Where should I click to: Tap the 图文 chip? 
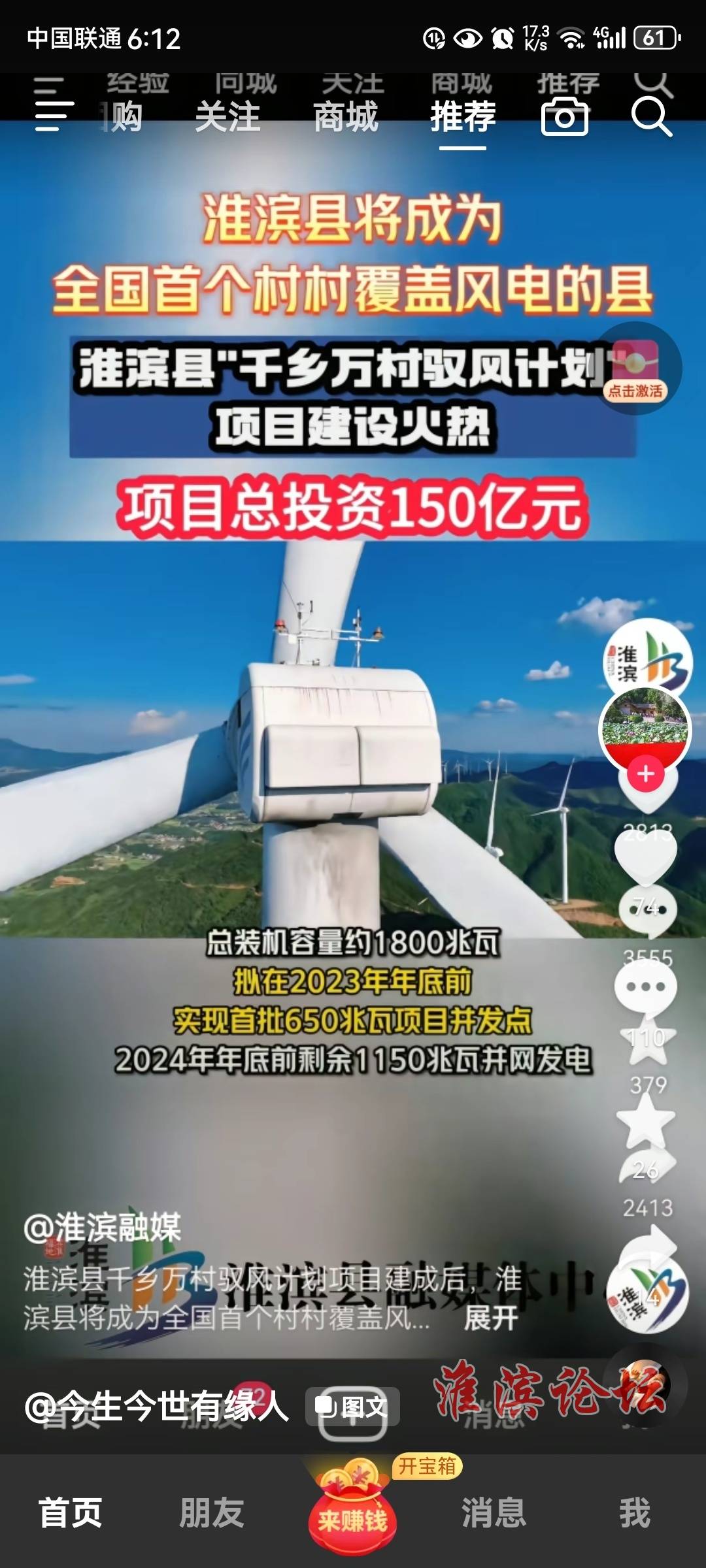pyautogui.click(x=353, y=1407)
